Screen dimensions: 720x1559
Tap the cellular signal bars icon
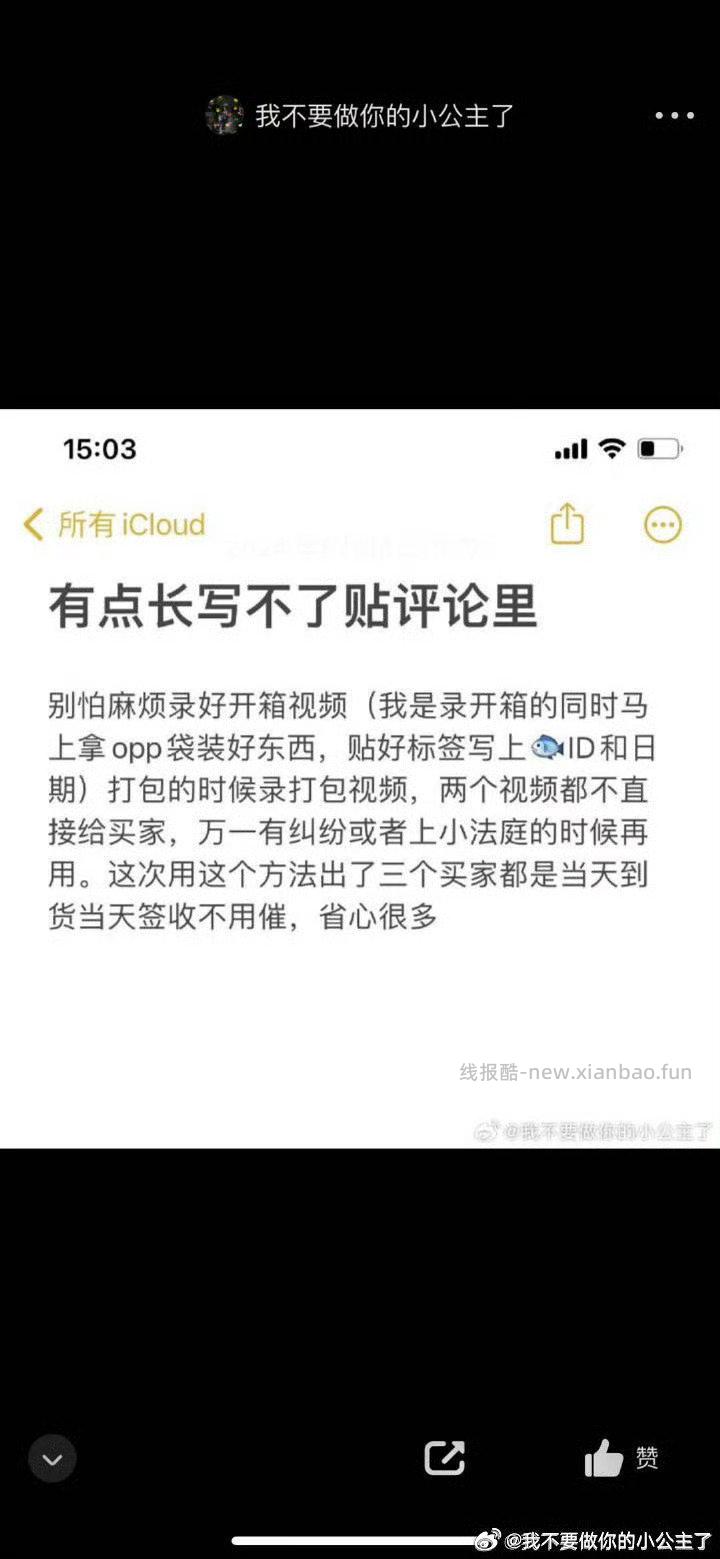coord(570,449)
